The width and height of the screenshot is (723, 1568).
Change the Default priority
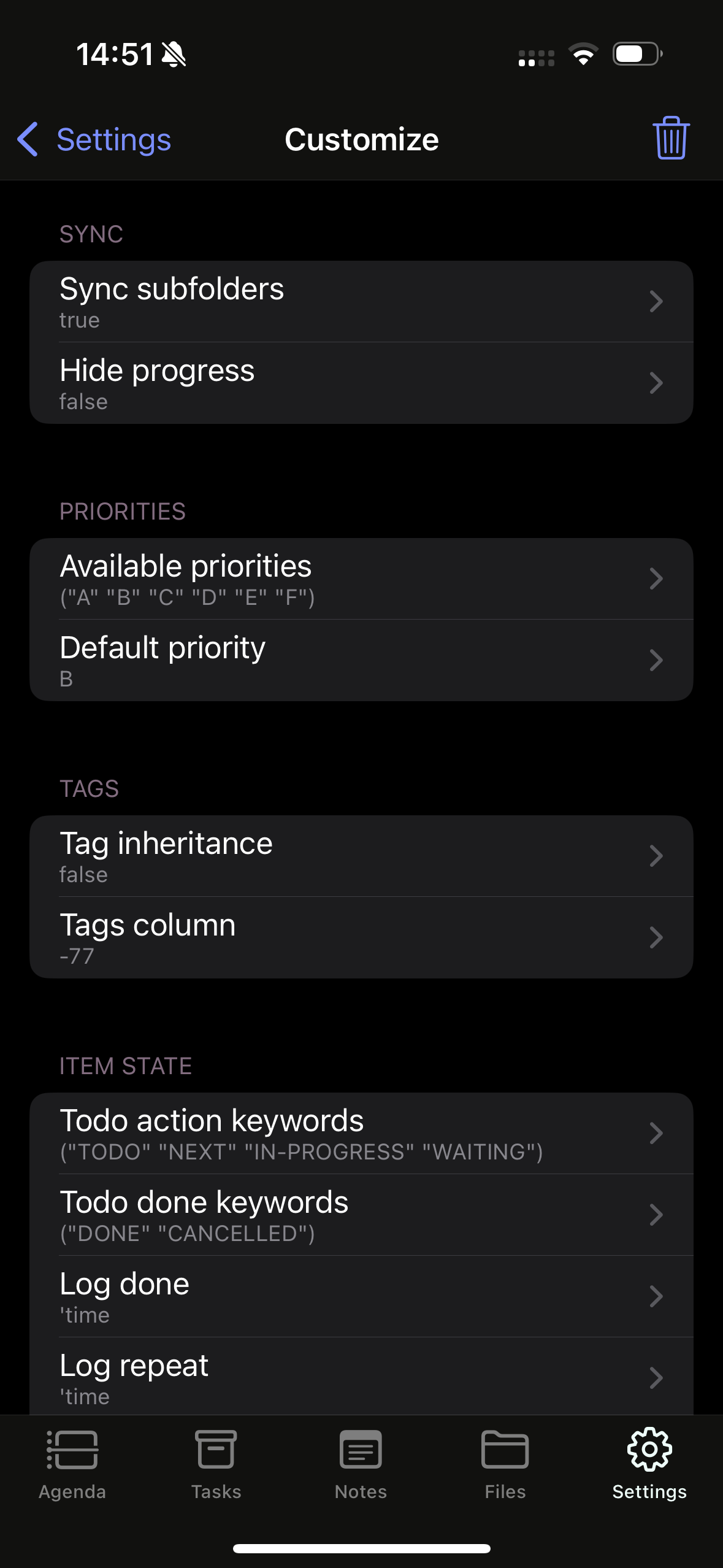point(361,661)
